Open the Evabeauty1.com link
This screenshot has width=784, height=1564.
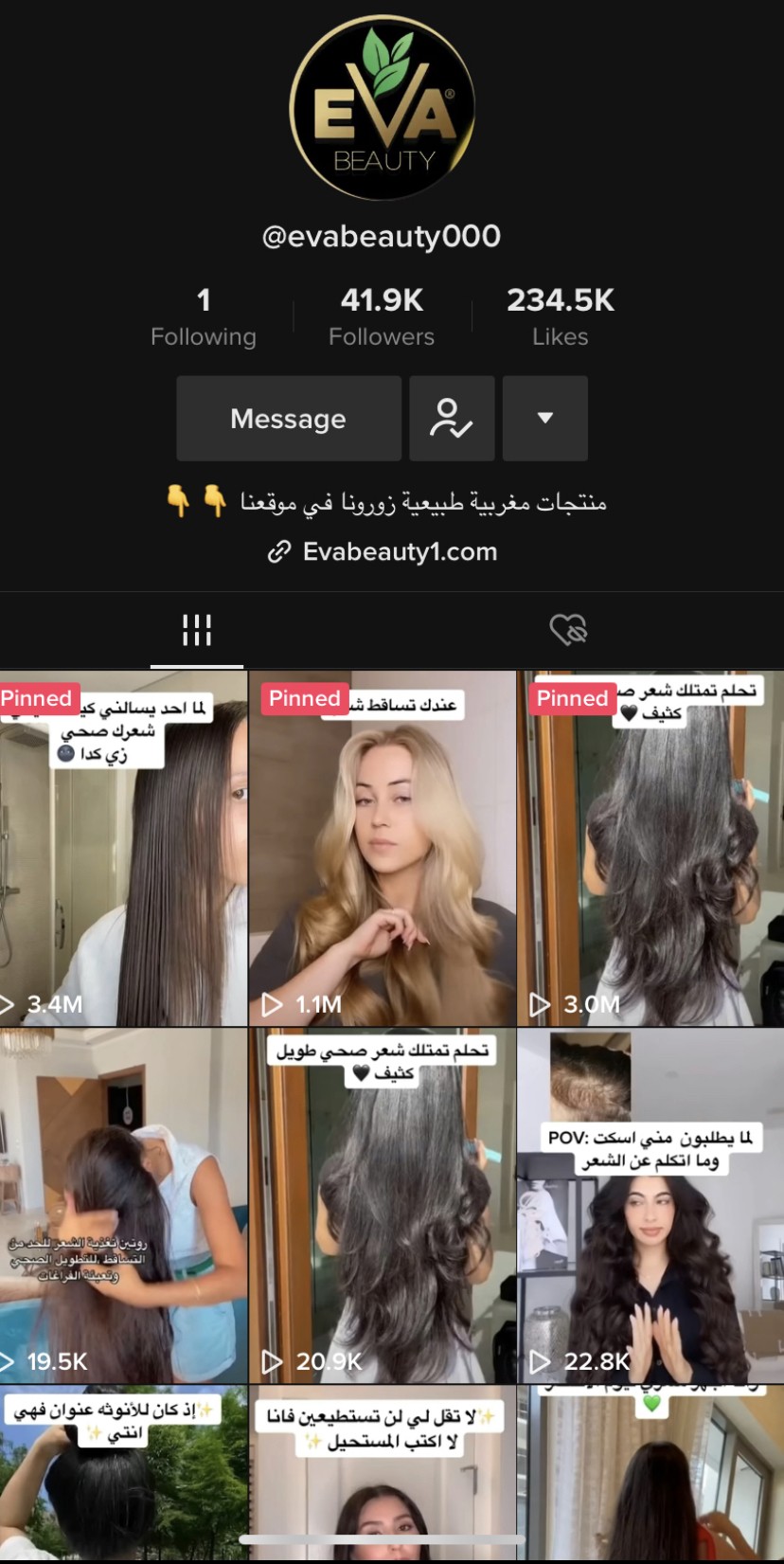point(383,551)
